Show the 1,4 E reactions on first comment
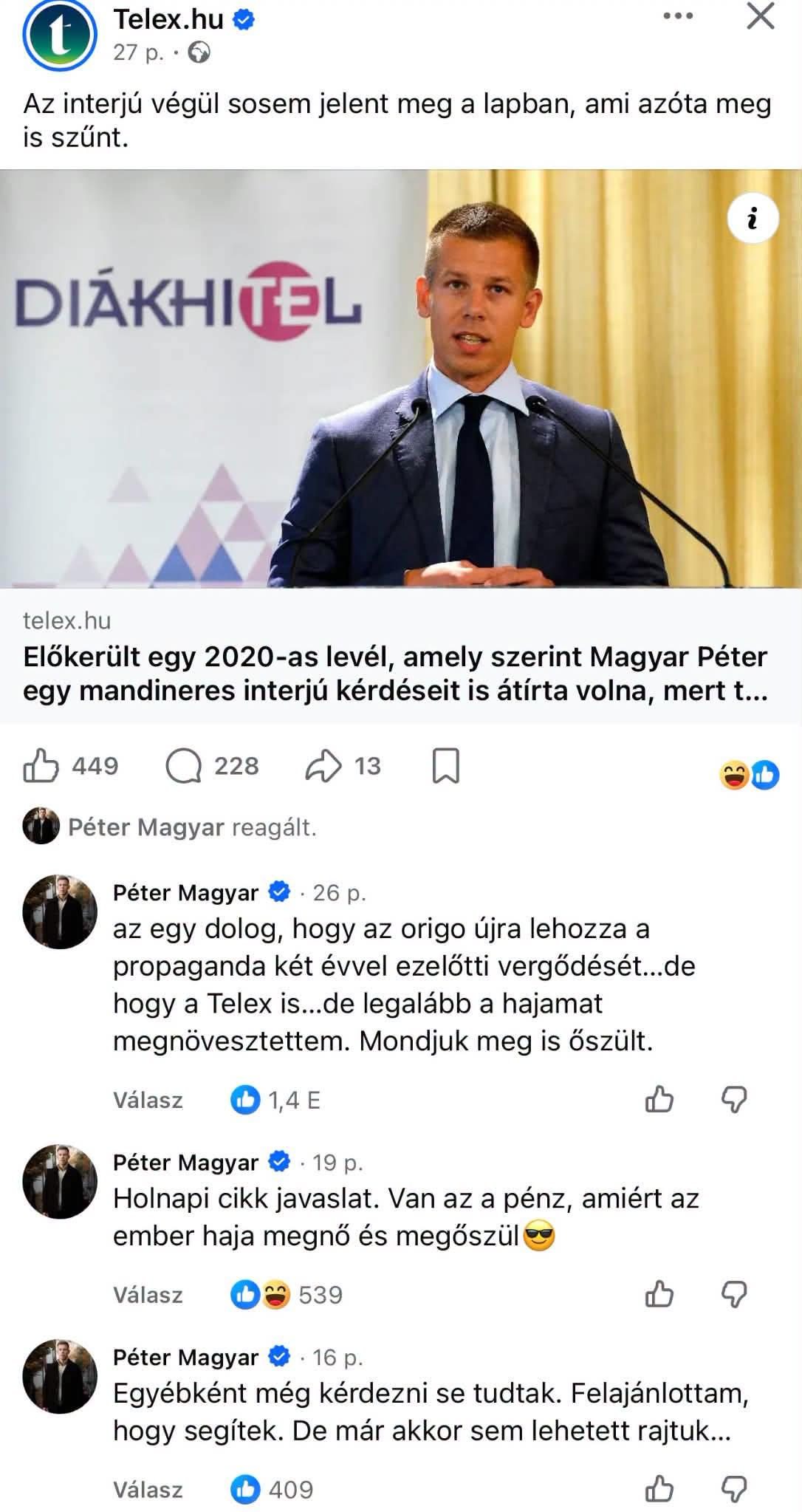The image size is (802, 1512). 275,1101
